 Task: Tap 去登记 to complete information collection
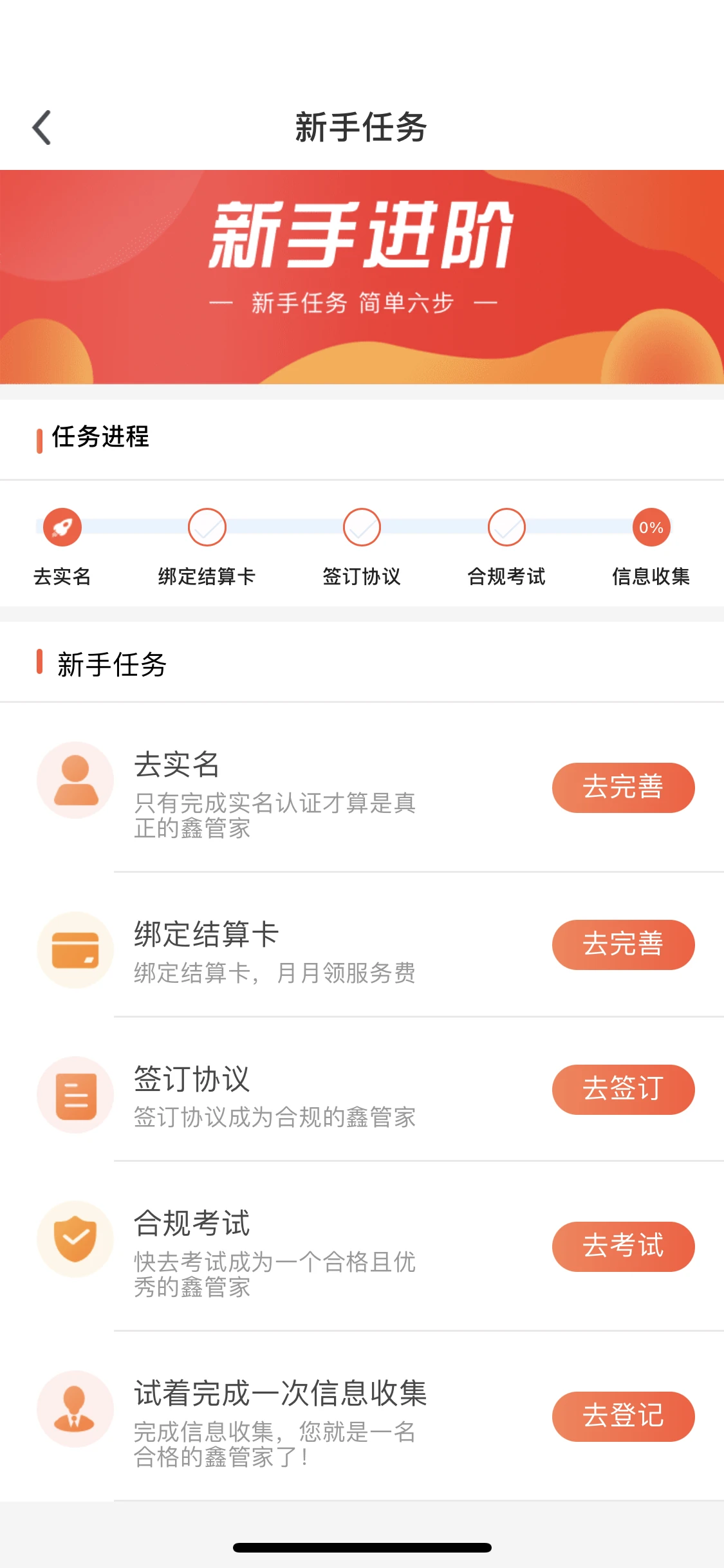click(623, 1416)
